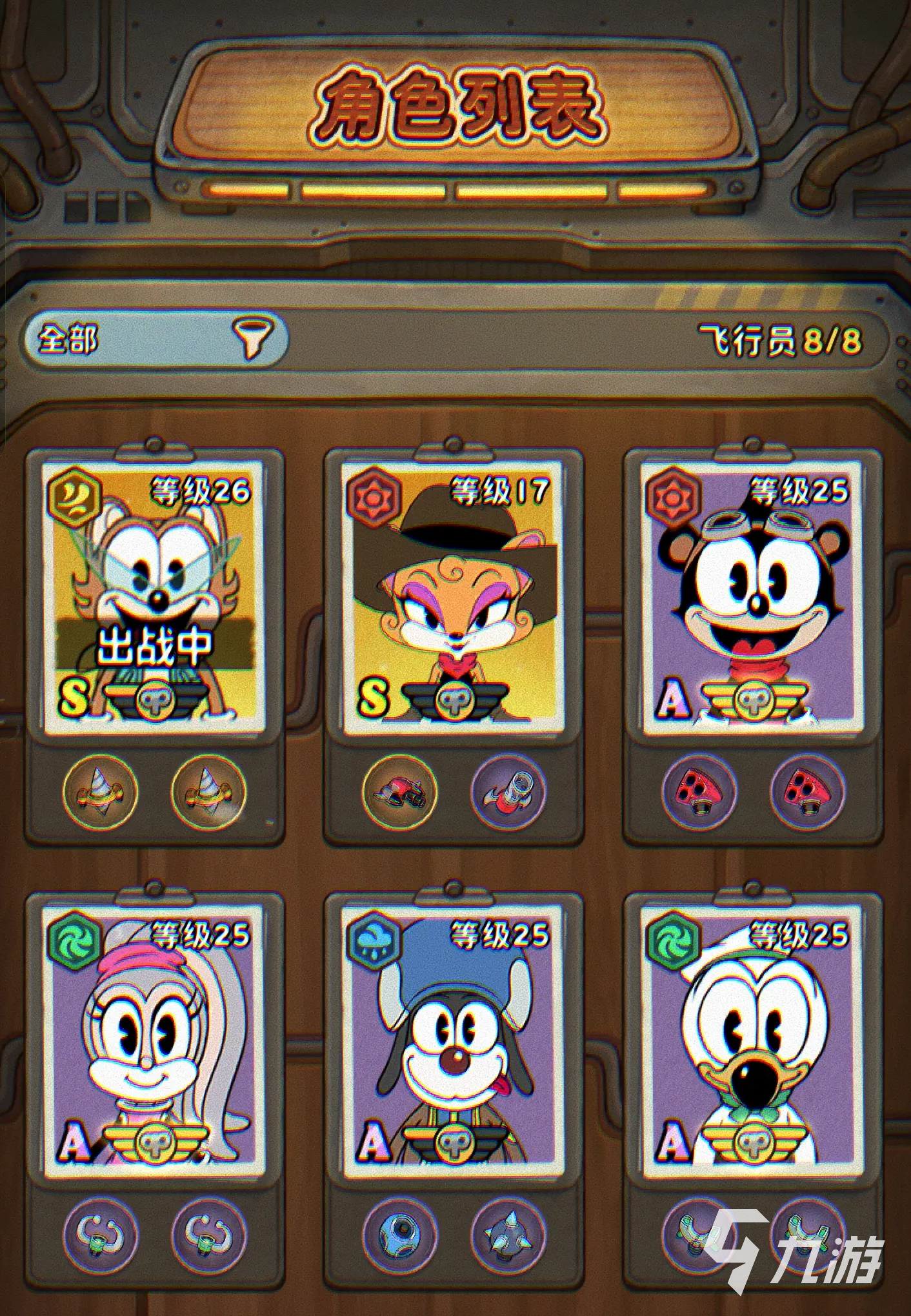The height and width of the screenshot is (1316, 911).
Task: Tap the spiked mine equipment under the dog
Action: tap(508, 1235)
